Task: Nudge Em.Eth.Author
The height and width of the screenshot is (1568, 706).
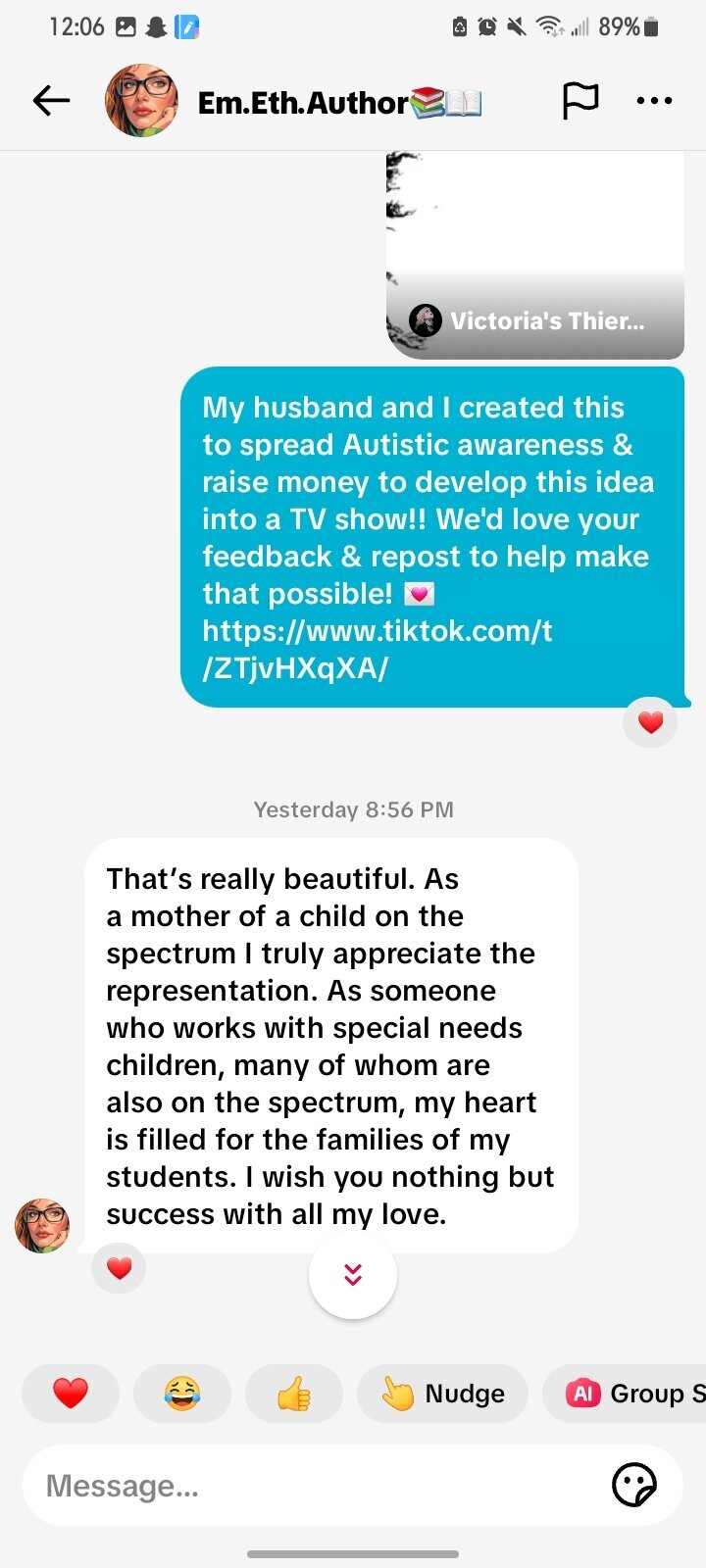Action: [443, 1393]
